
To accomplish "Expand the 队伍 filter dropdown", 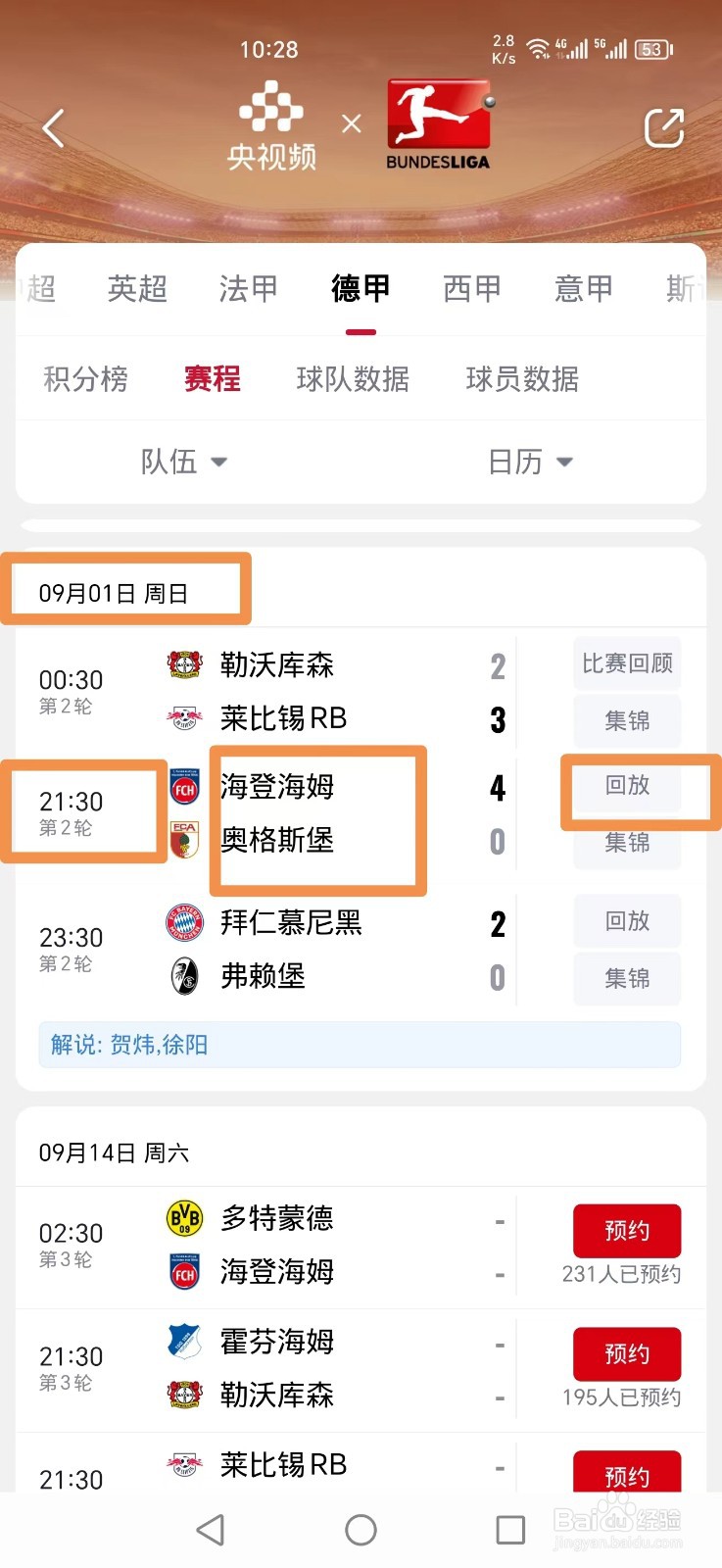I will coord(184,462).
